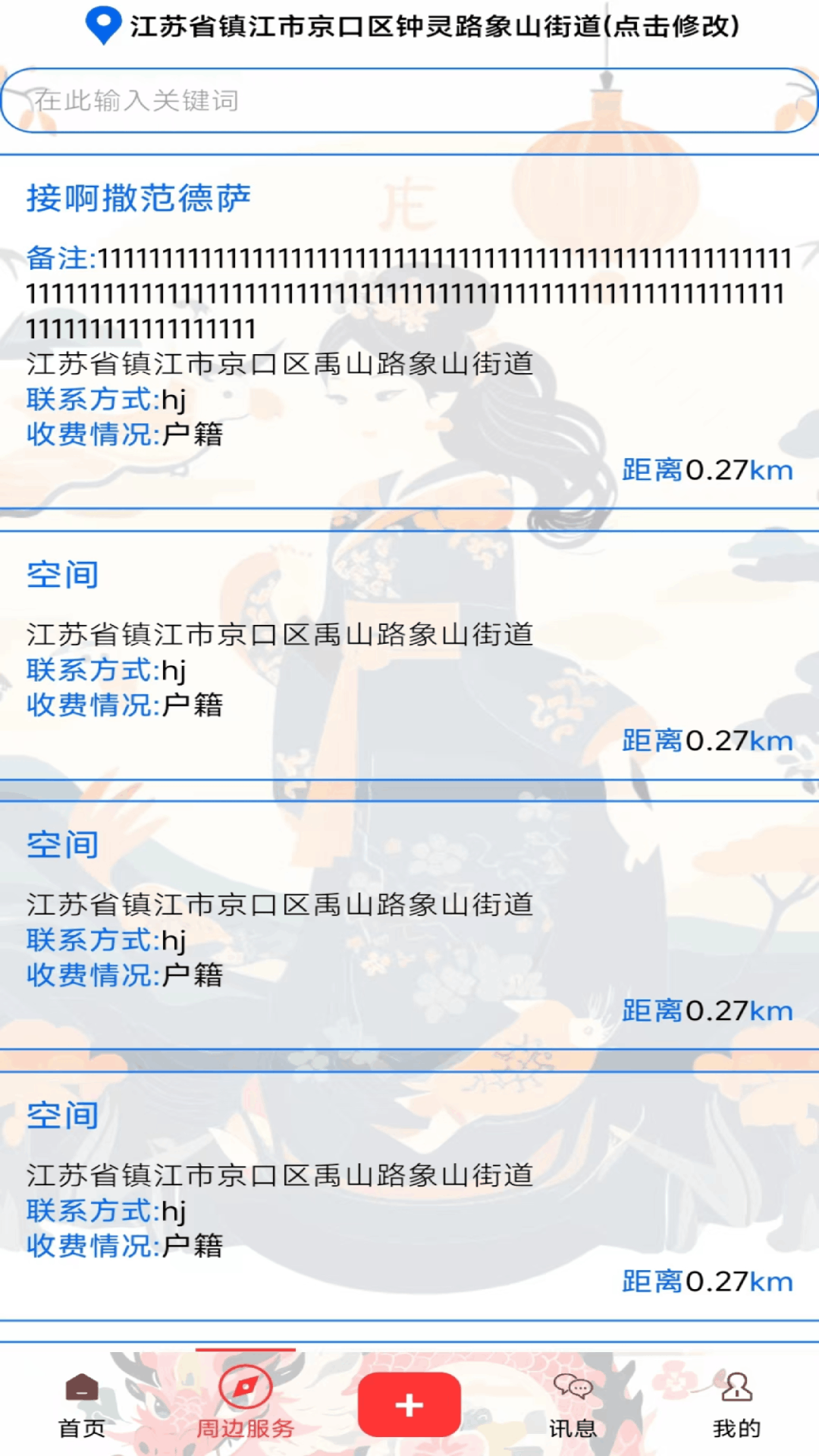This screenshot has height=1456, width=819.
Task: Tap the red plus button to publish
Action: pyautogui.click(x=409, y=1404)
